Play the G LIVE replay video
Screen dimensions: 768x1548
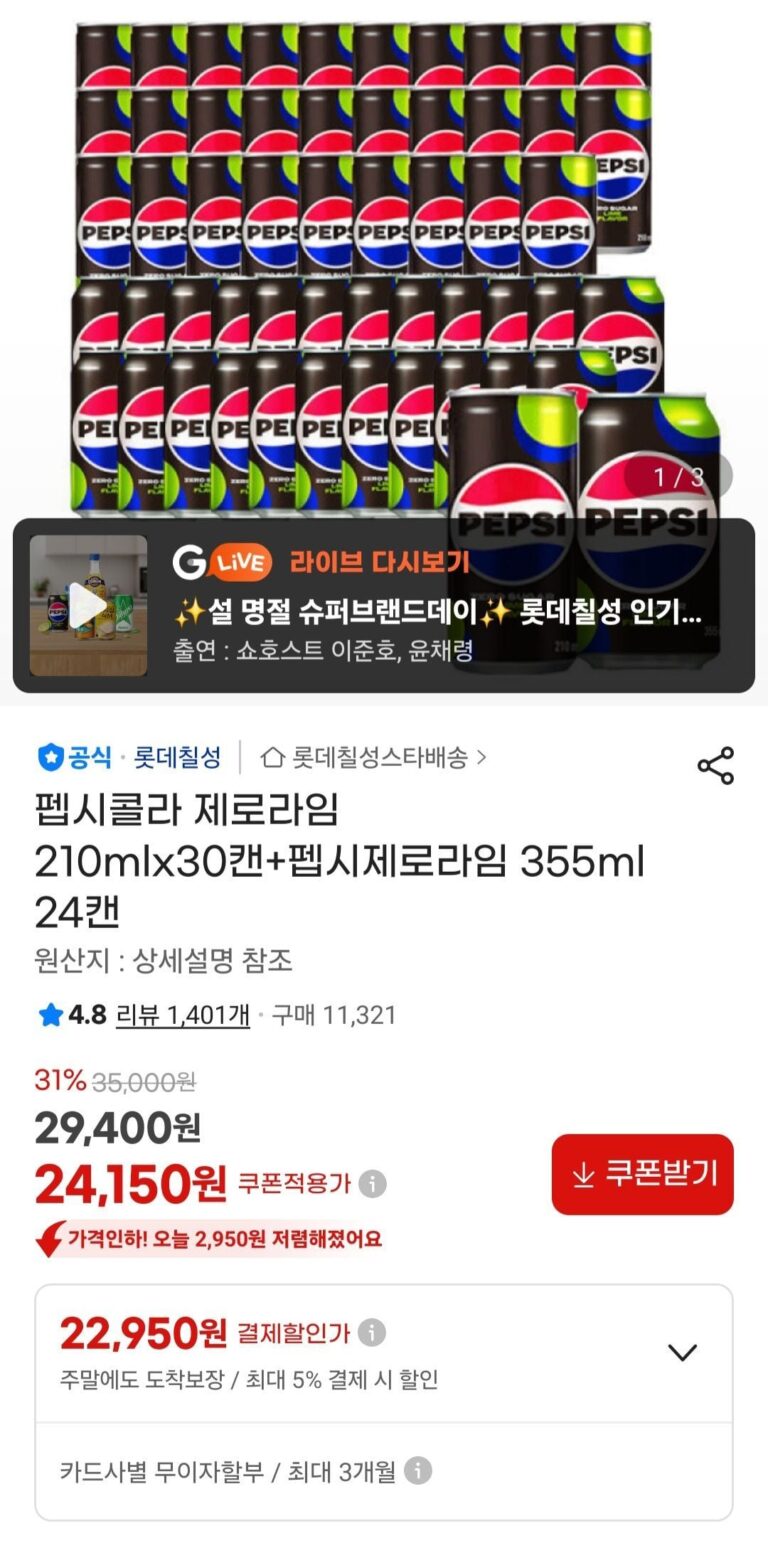pos(88,606)
